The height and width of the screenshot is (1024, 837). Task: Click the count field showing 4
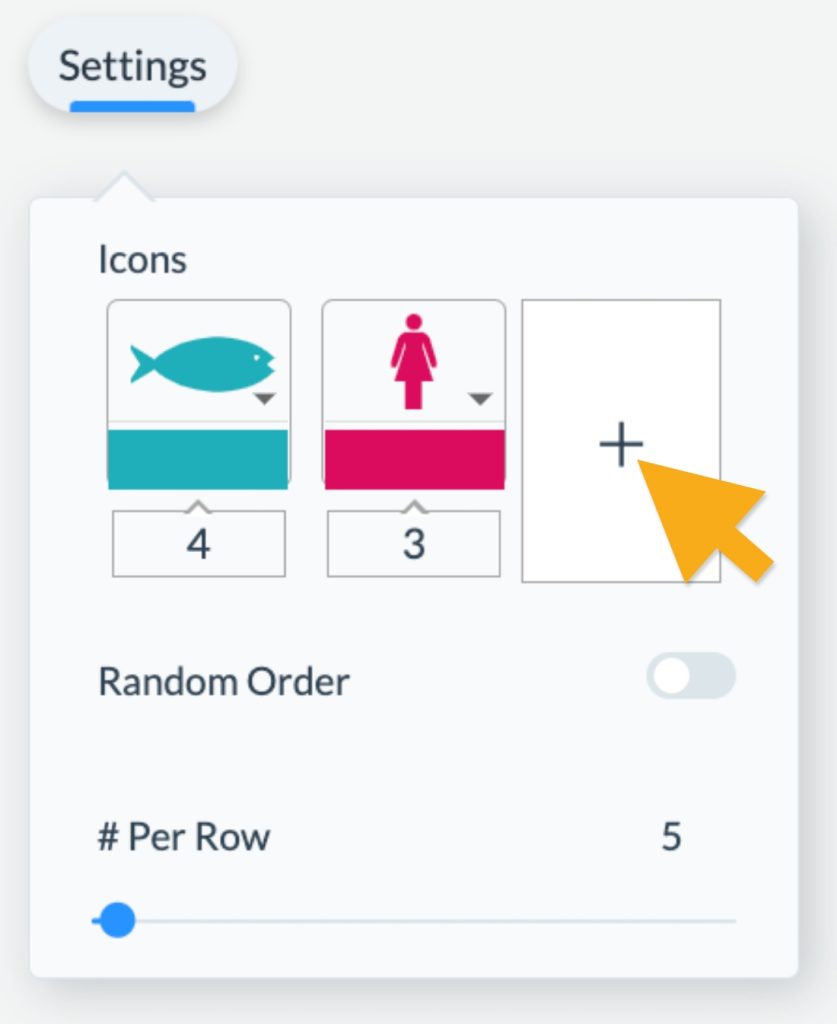point(198,543)
